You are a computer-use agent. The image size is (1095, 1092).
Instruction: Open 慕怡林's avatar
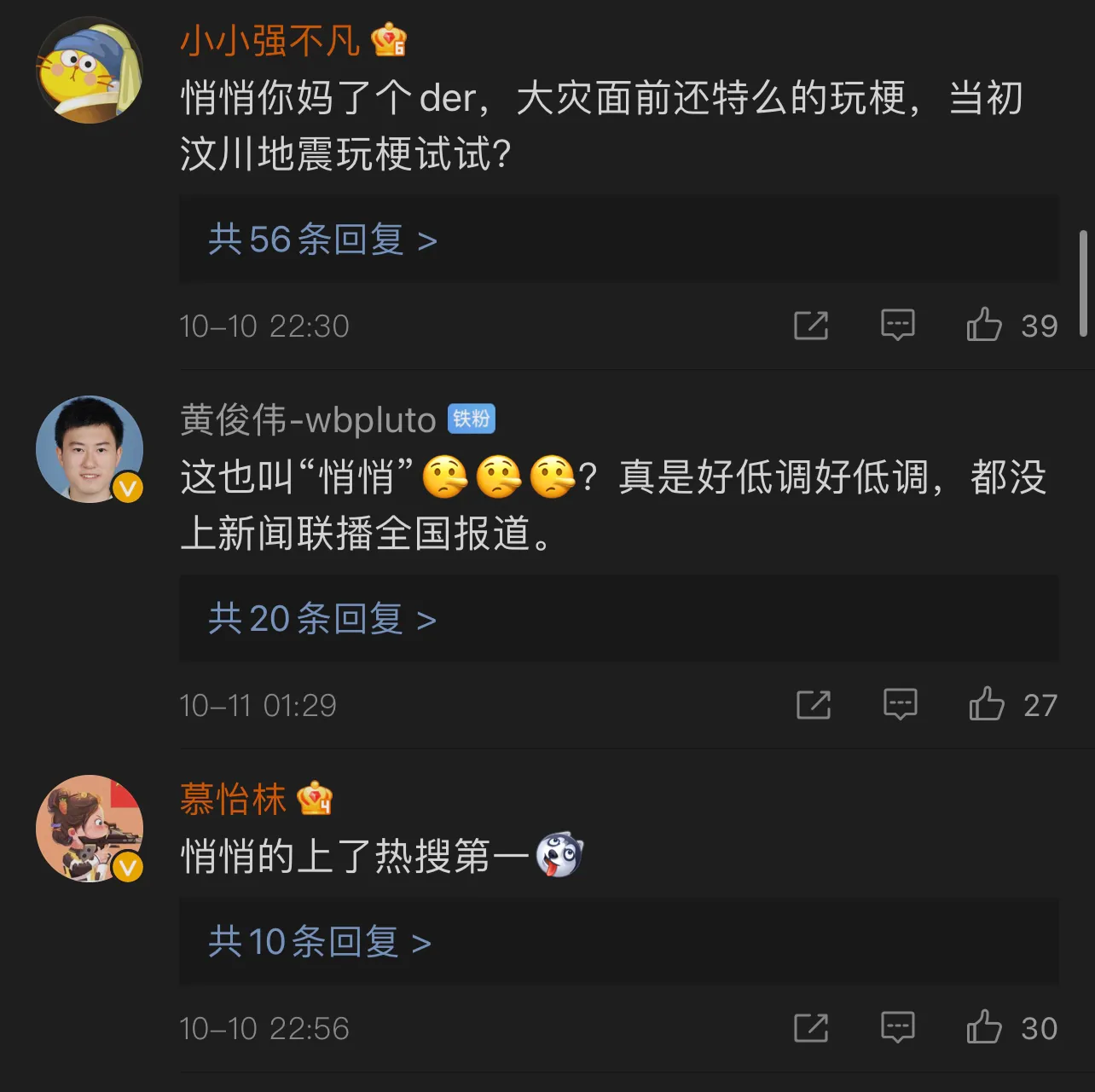point(90,829)
